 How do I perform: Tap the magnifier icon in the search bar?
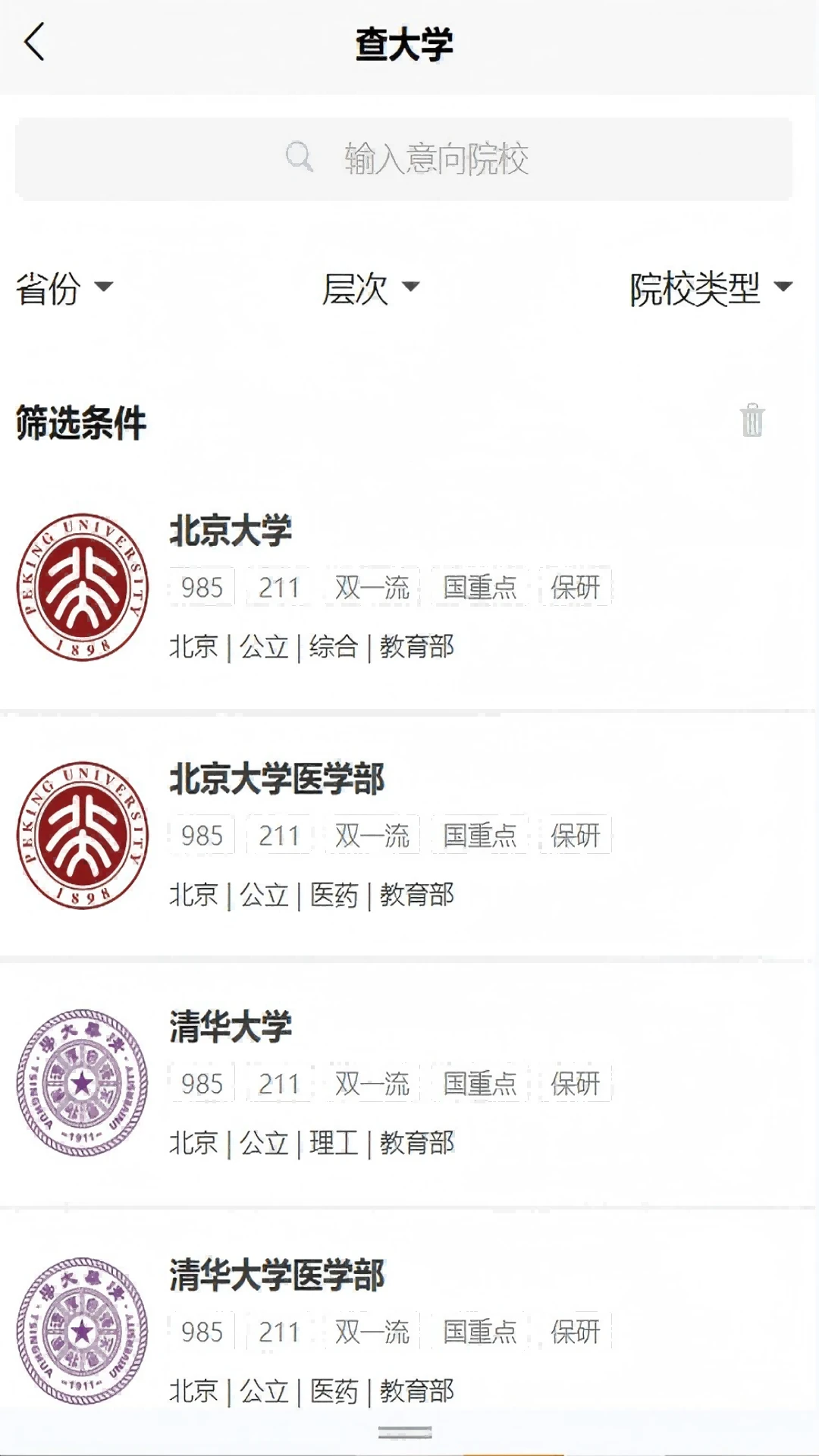pyautogui.click(x=299, y=157)
